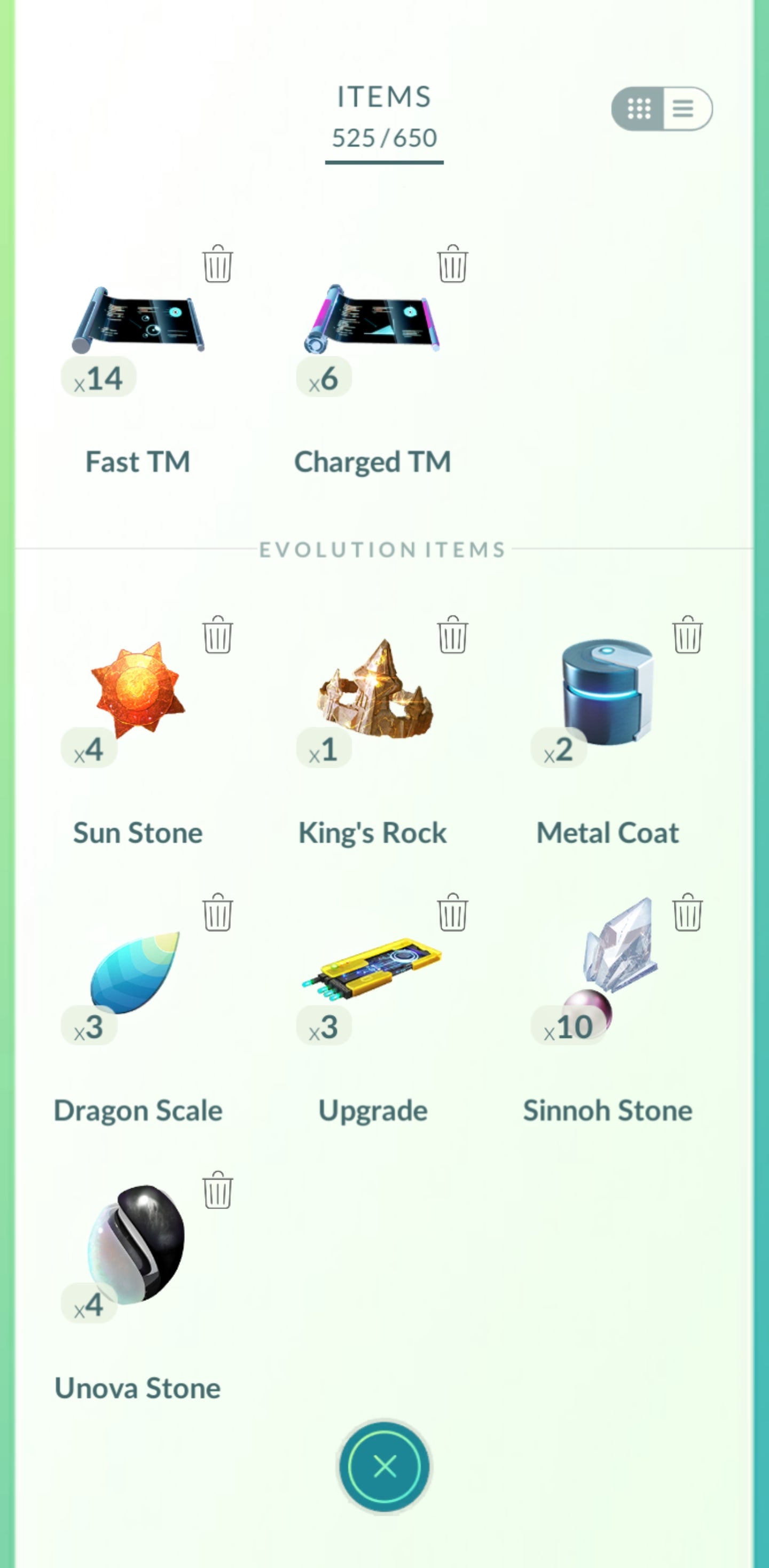Select the Unova Stone item

[137, 1245]
